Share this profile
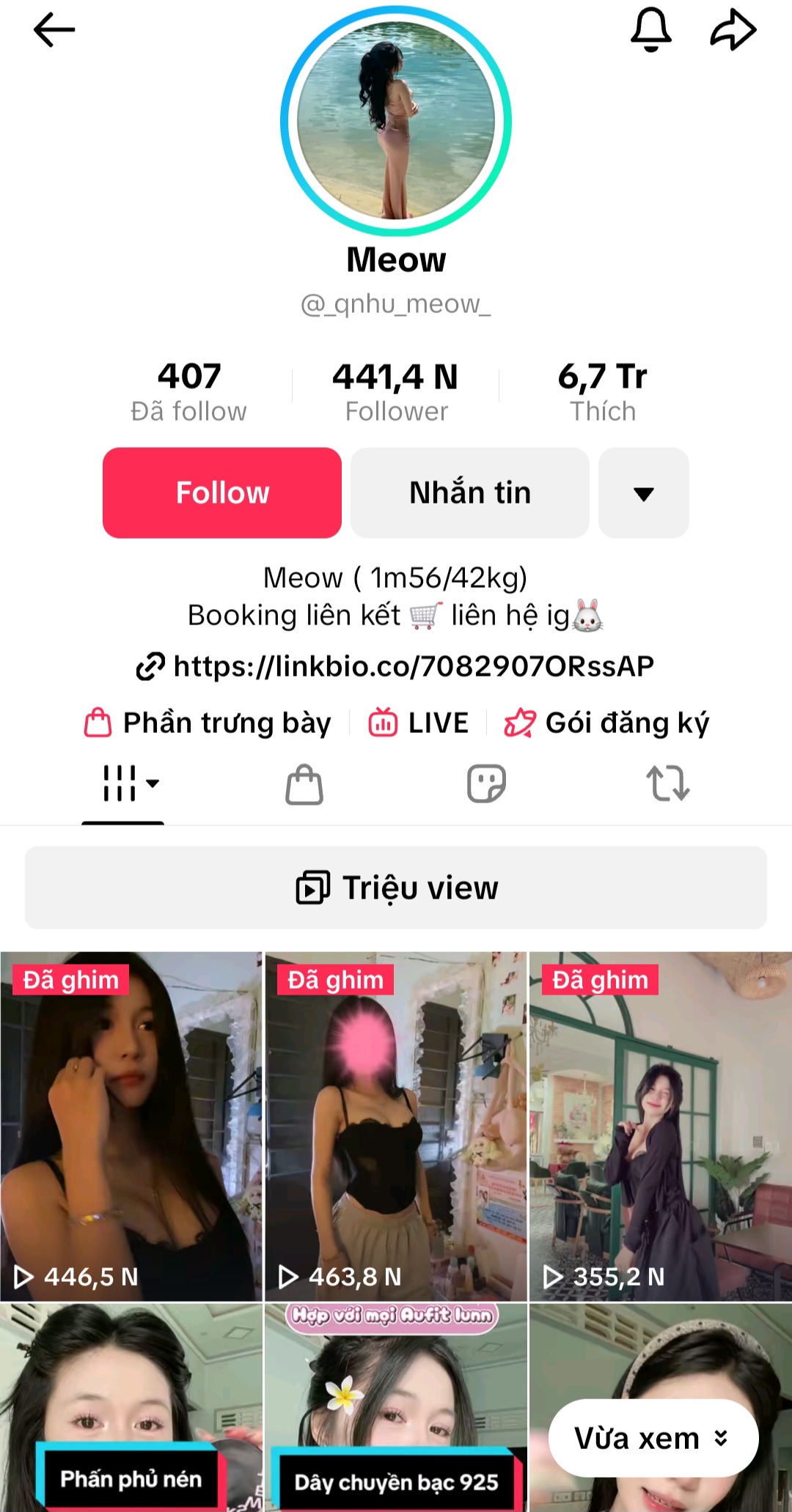 [733, 30]
